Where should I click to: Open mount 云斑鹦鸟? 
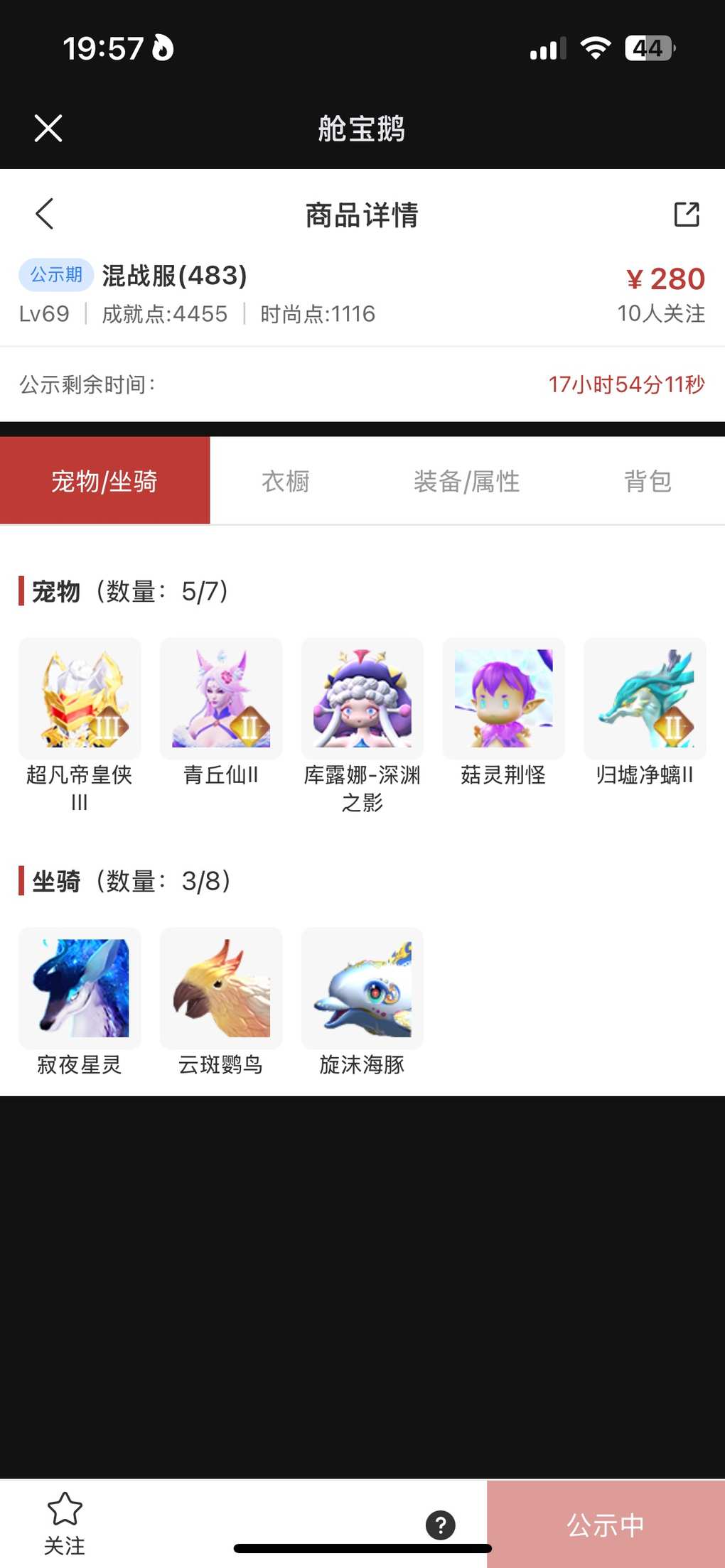pyautogui.click(x=221, y=988)
